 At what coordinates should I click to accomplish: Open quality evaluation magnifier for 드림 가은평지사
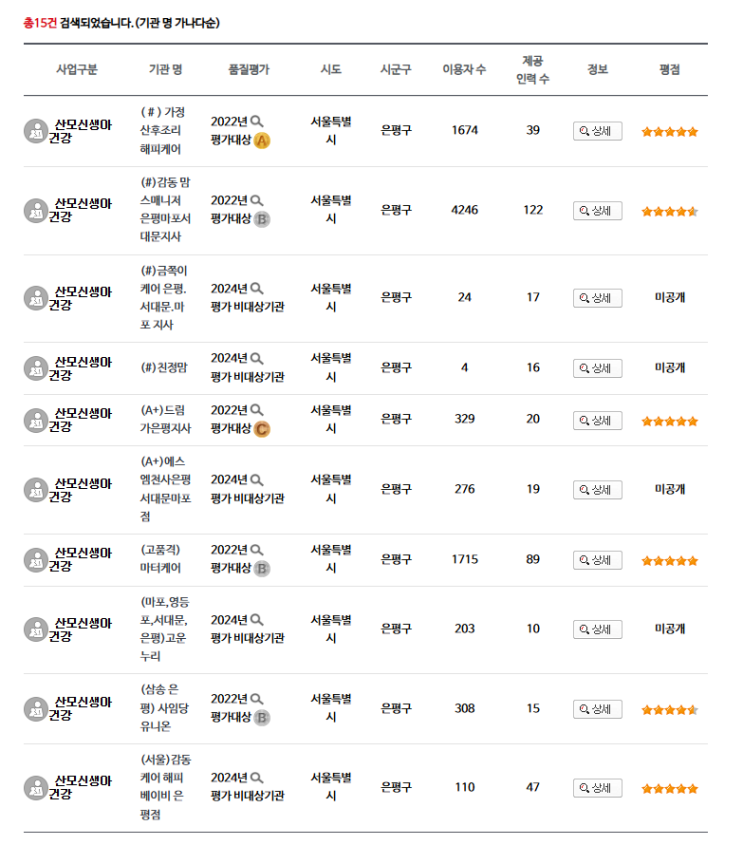click(257, 410)
